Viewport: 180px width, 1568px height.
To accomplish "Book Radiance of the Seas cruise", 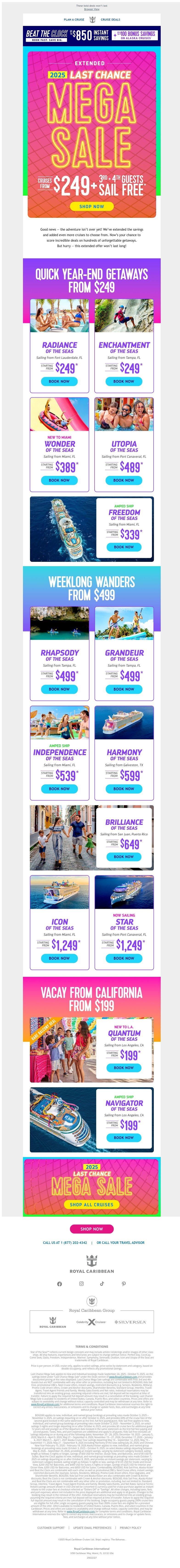I will click(59, 381).
